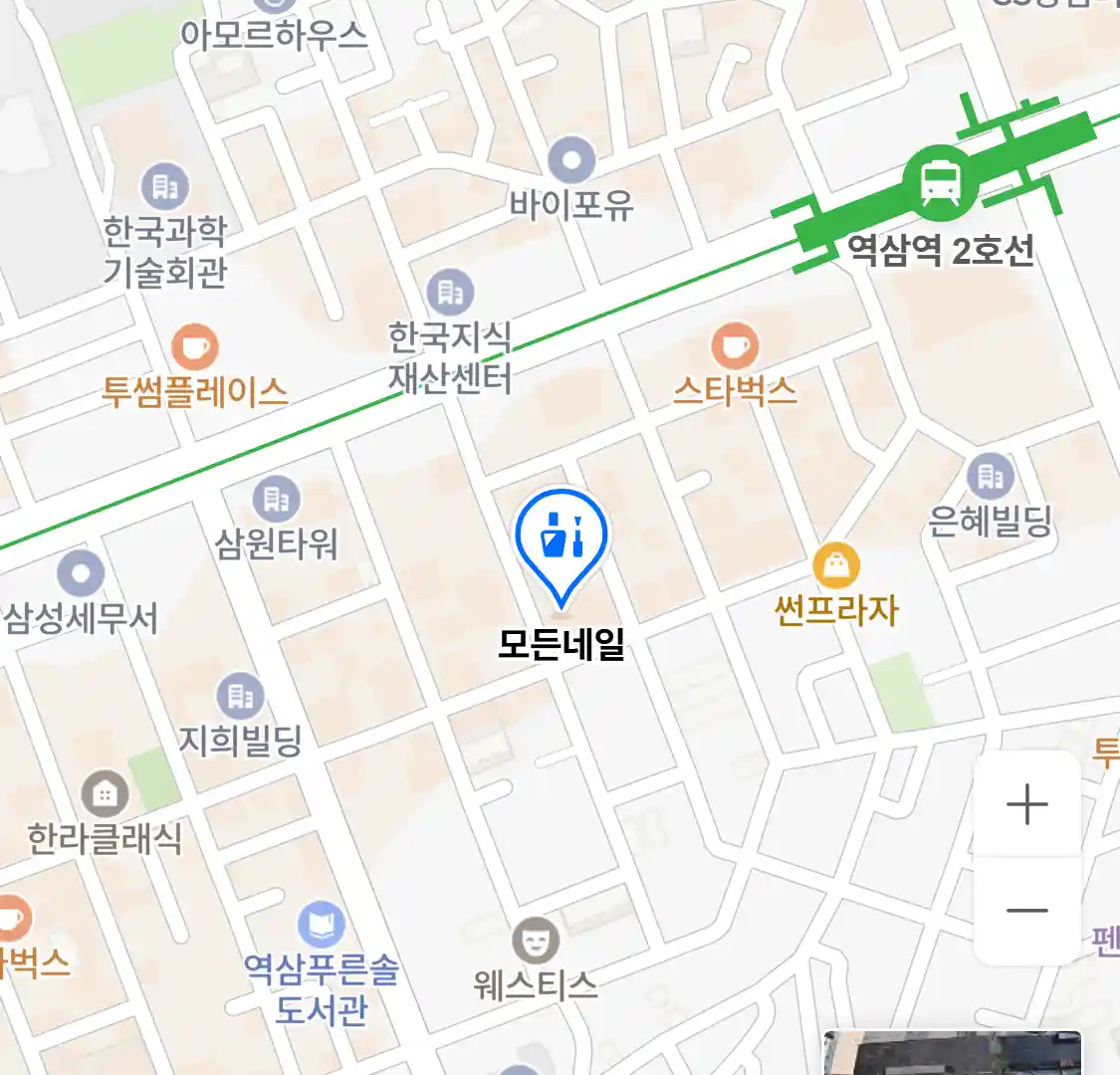This screenshot has height=1075, width=1120.
Task: Open the street view thumbnail
Action: point(952,1053)
